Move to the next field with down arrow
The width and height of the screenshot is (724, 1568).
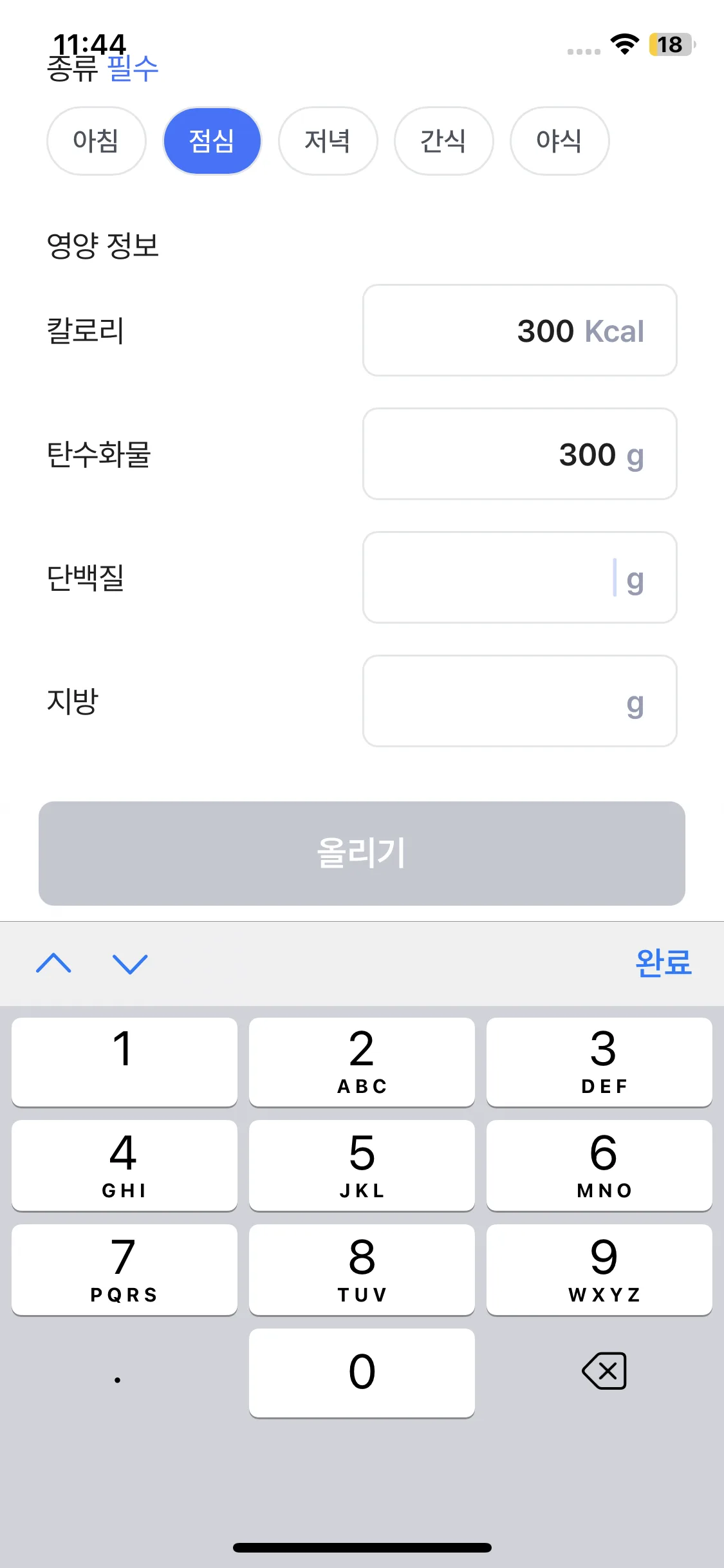(x=130, y=964)
